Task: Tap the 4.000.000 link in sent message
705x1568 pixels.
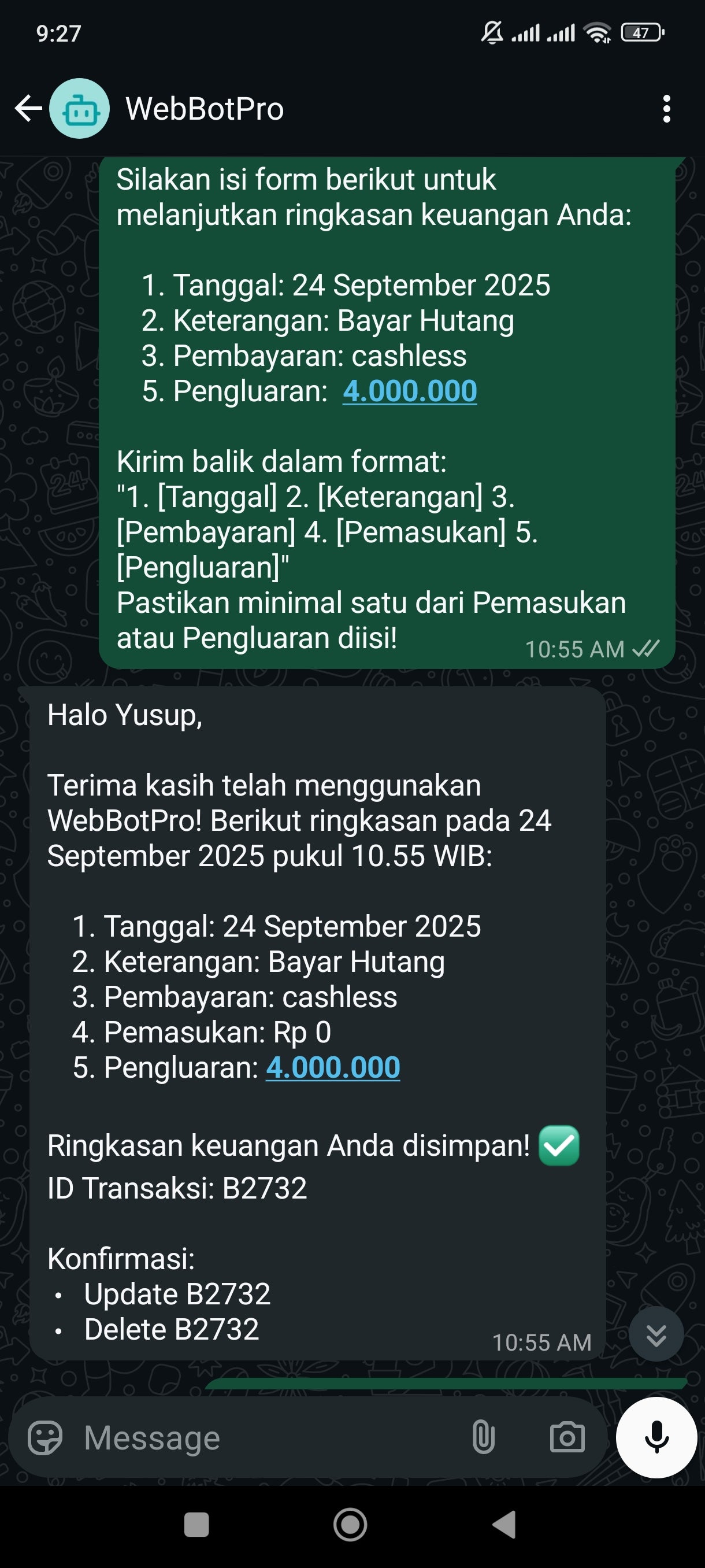Action: click(x=409, y=391)
